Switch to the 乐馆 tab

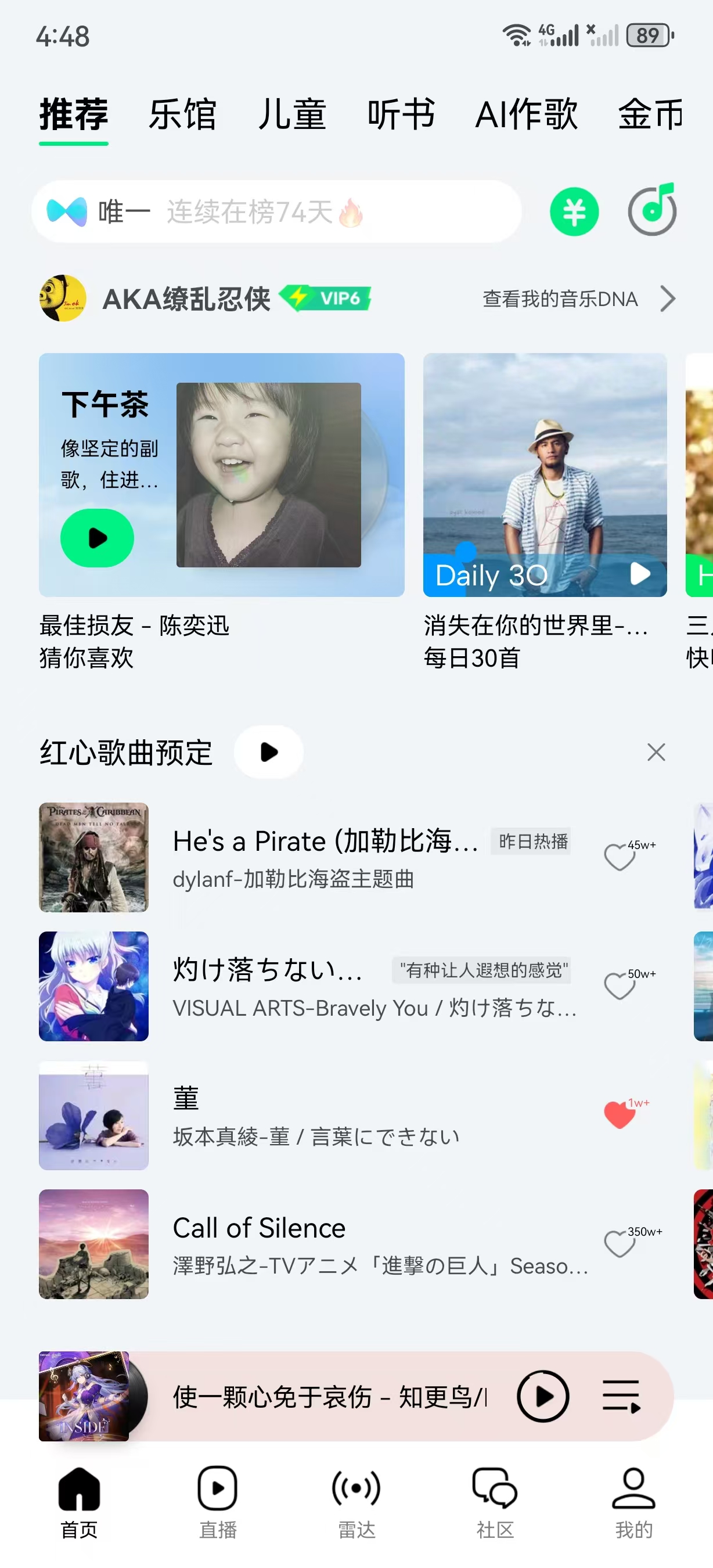[182, 114]
